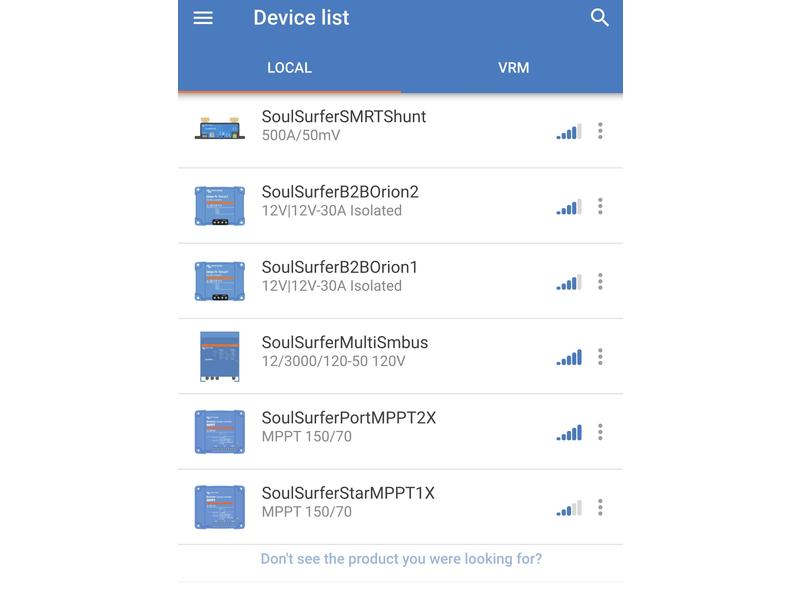Select the LOCAL tab
The image size is (800, 600).
tap(289, 68)
